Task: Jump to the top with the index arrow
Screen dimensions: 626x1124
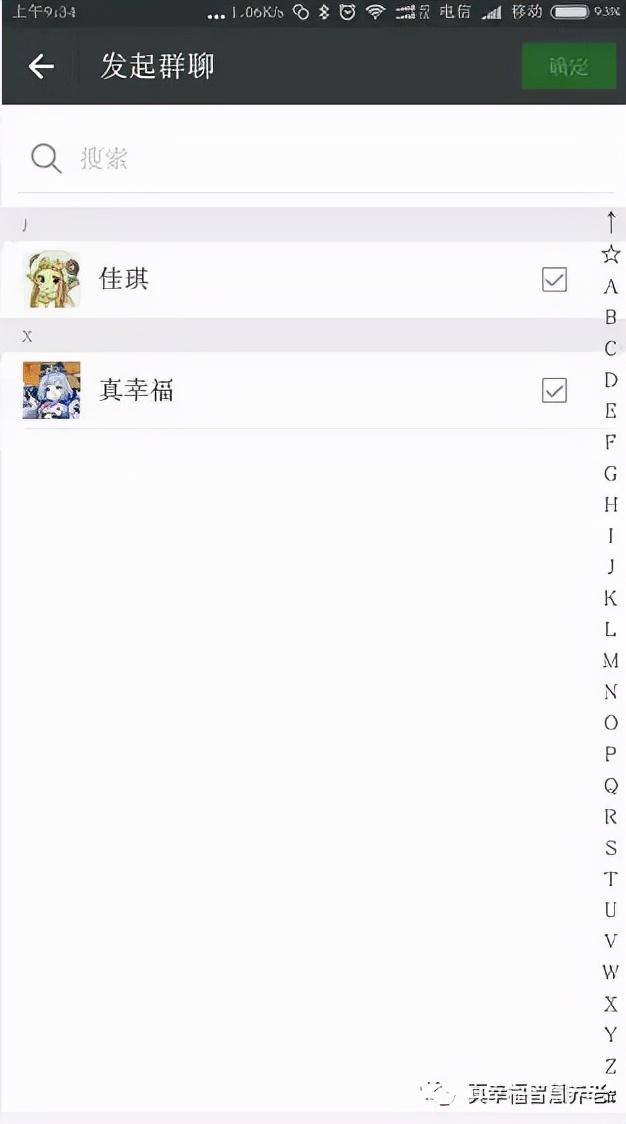Action: 611,222
